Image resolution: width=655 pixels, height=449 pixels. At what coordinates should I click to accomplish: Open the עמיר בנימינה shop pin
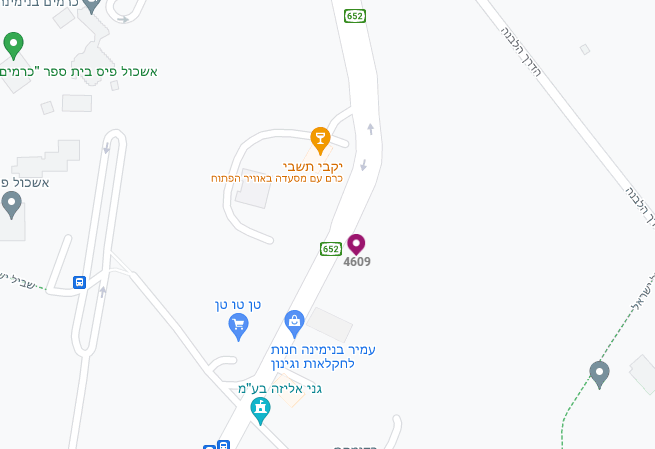pyautogui.click(x=294, y=321)
